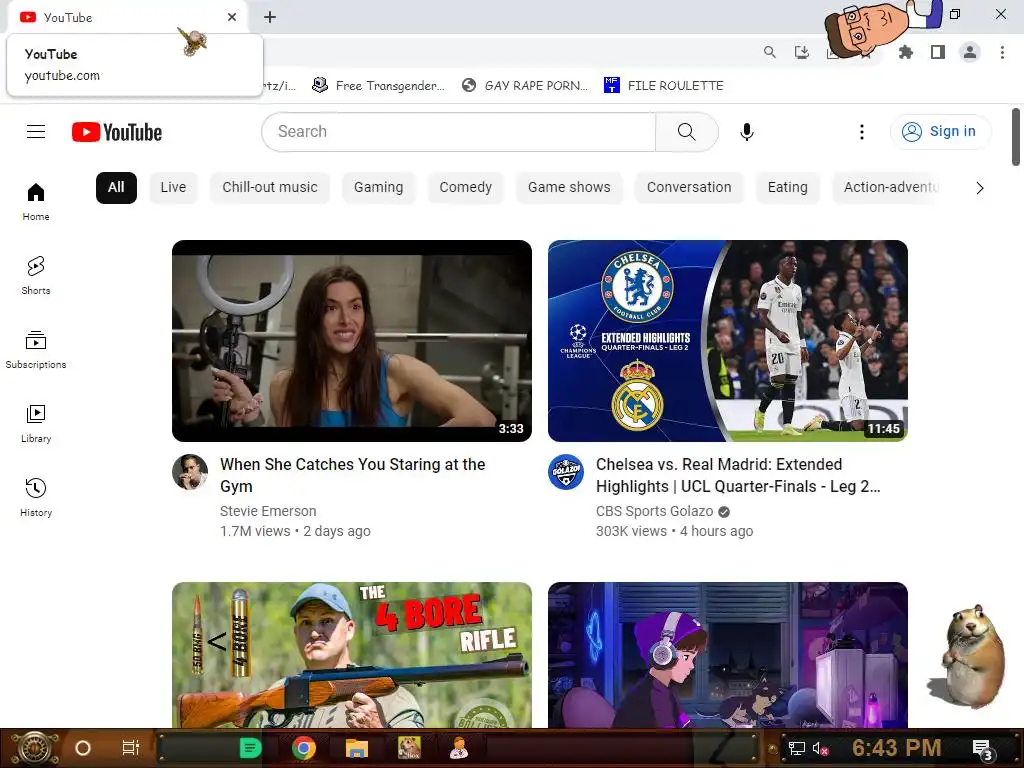Viewport: 1024px width, 768px height.
Task: Run search with the magnifier button
Action: tap(686, 132)
